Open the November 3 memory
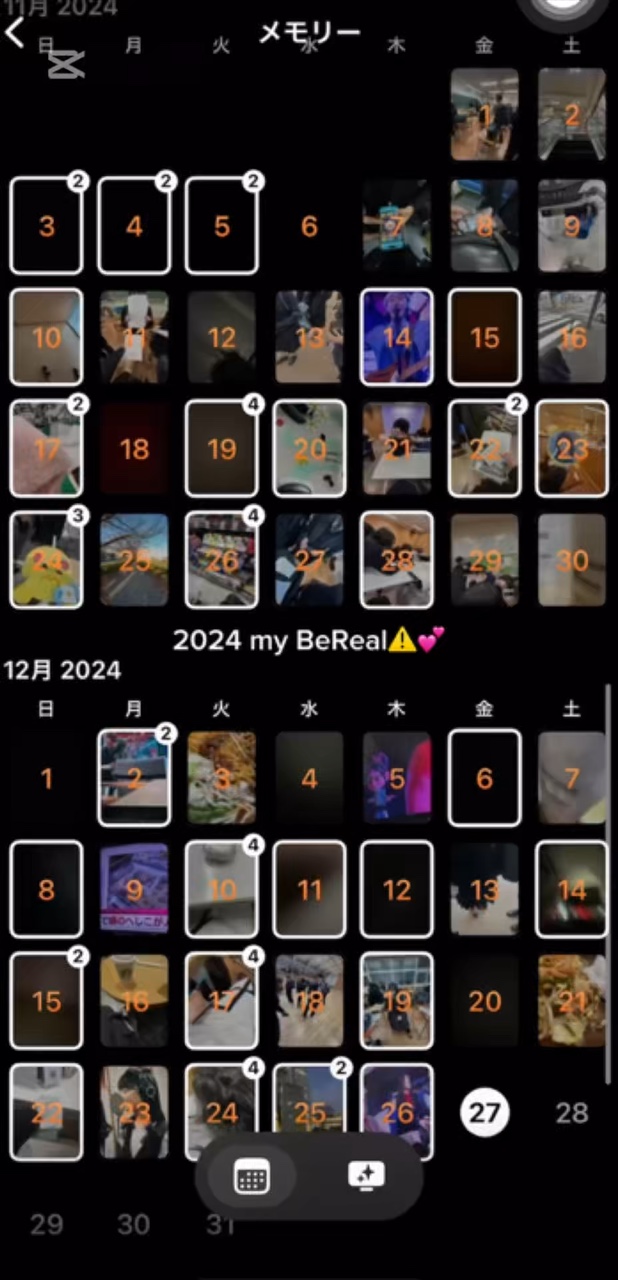The image size is (618, 1280). (47, 226)
